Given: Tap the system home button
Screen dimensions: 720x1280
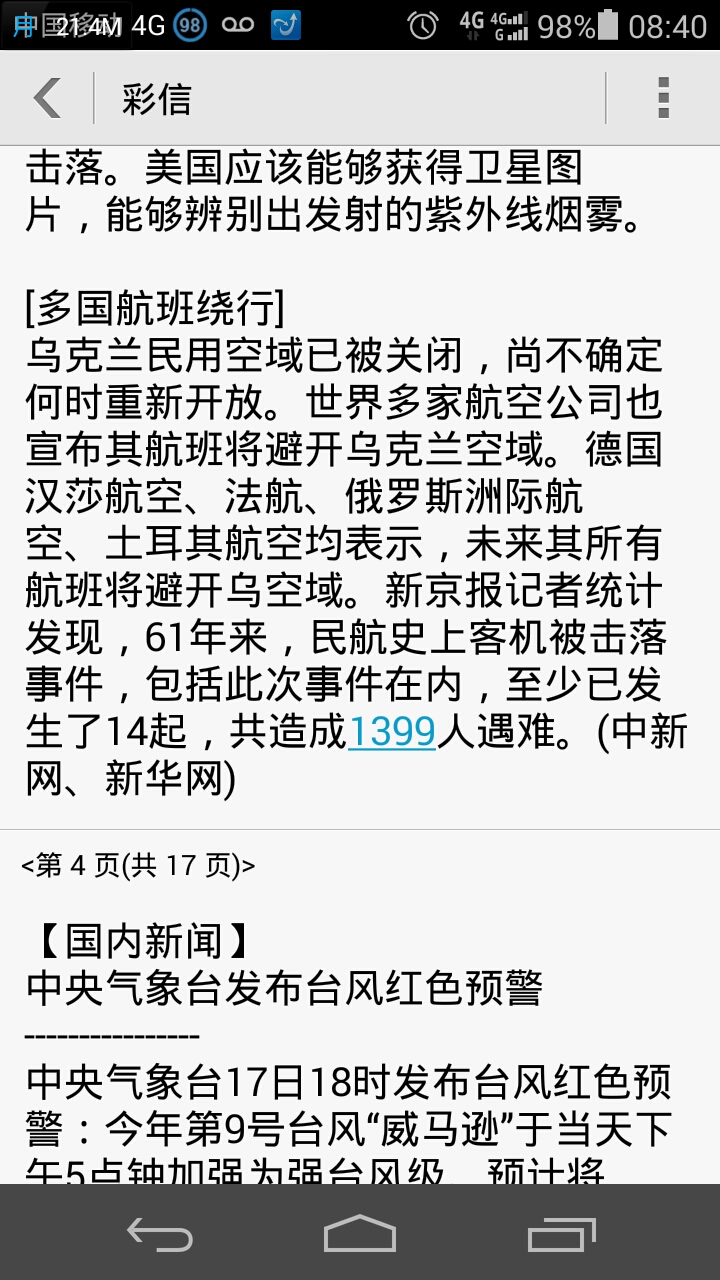Looking at the screenshot, I should 360,1233.
